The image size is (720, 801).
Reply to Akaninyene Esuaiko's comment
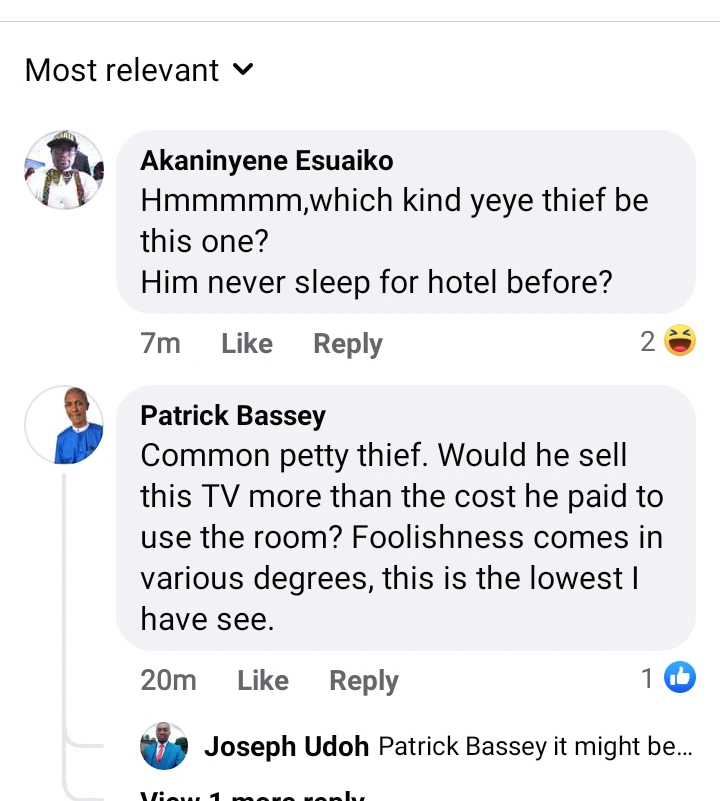coord(348,343)
